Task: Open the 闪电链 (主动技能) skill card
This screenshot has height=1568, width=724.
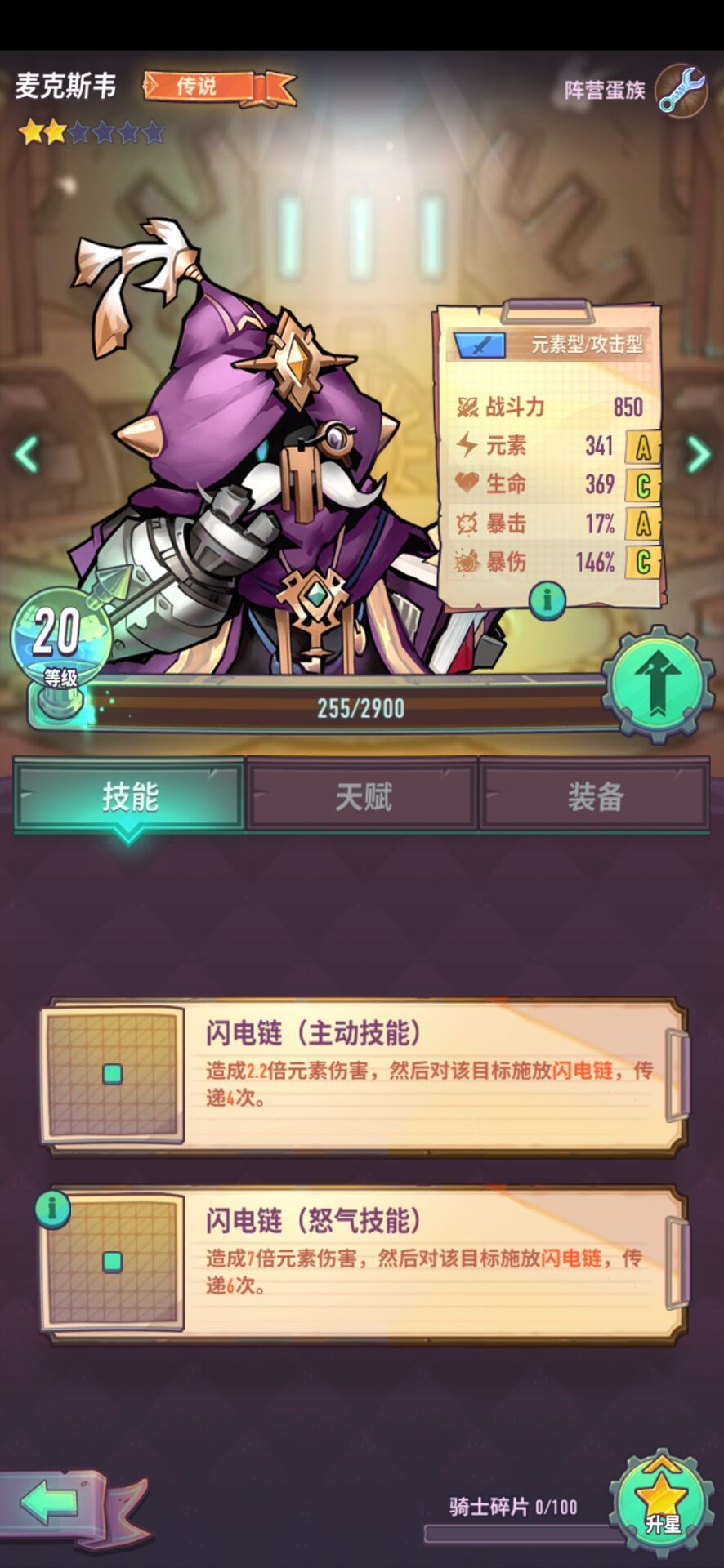Action: [364, 1075]
